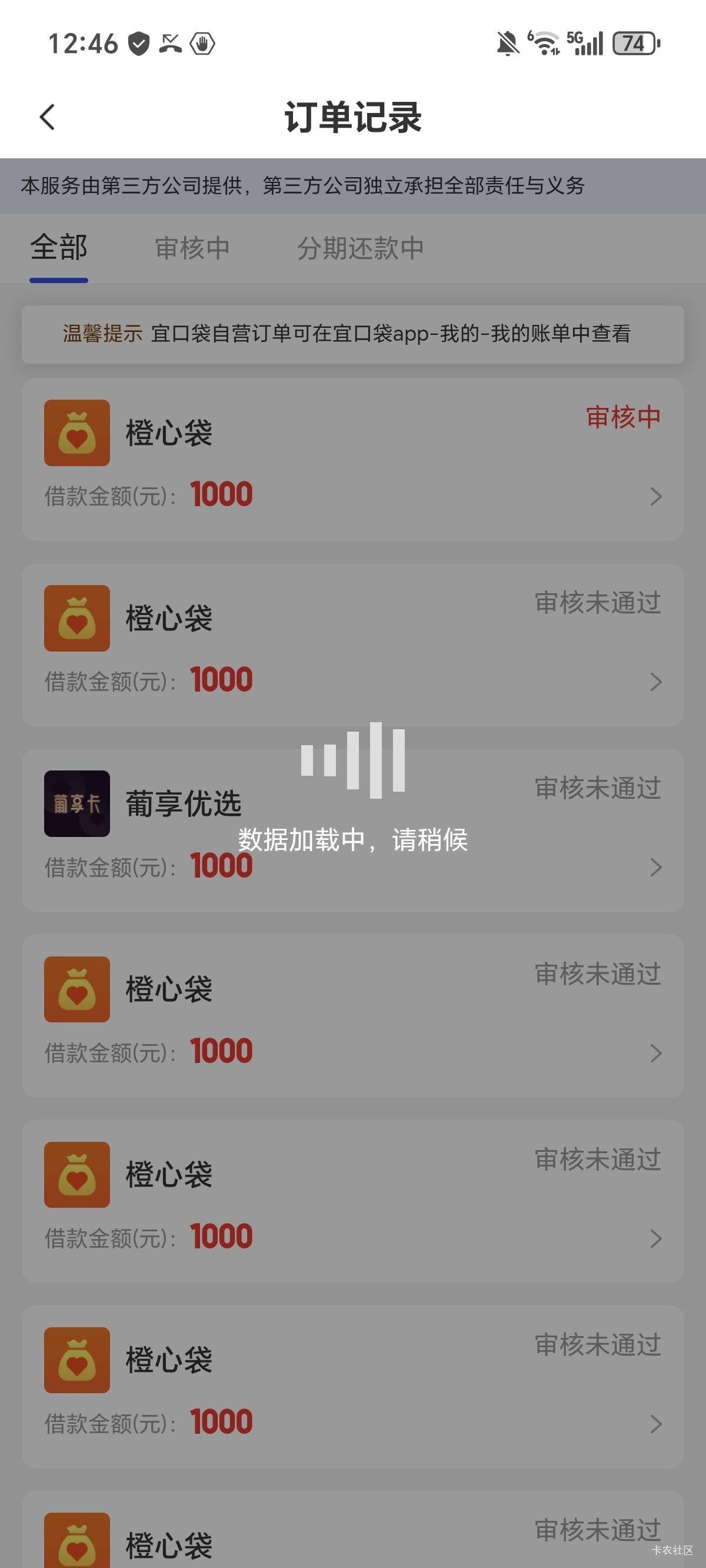Open the 葡享优选 order card
The width and height of the screenshot is (706, 1568).
click(x=353, y=830)
